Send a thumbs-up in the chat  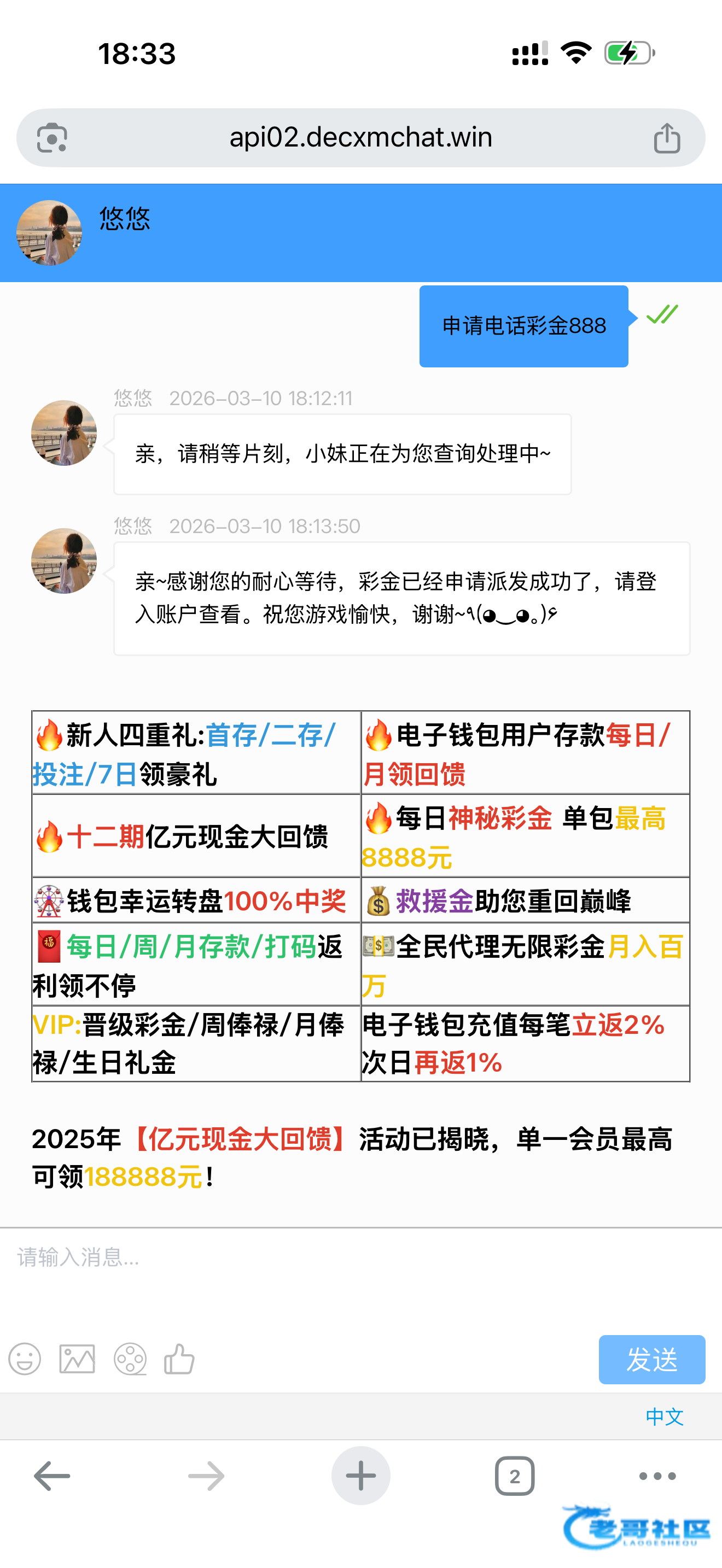coord(179,1359)
